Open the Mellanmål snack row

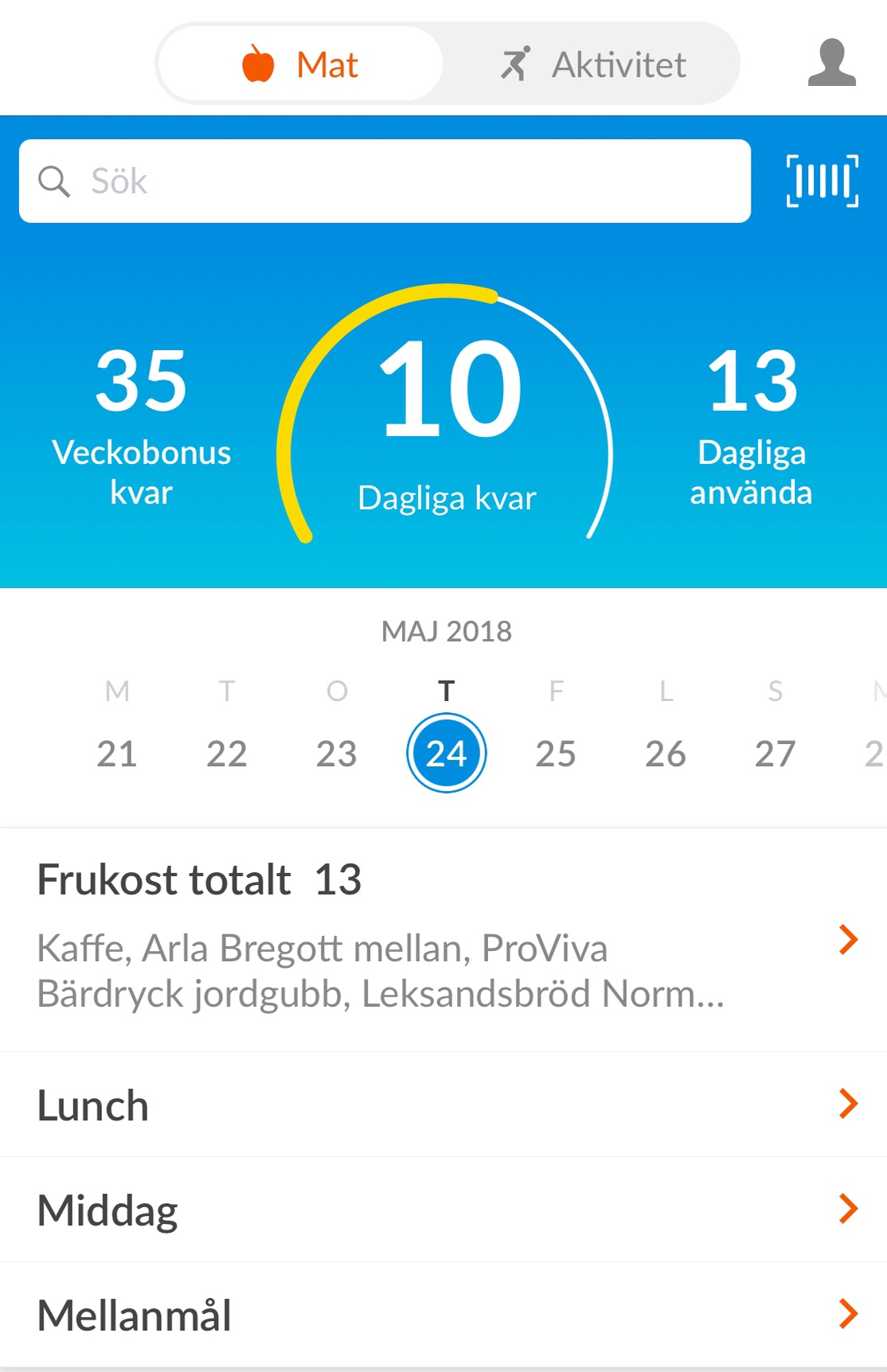[x=443, y=1315]
